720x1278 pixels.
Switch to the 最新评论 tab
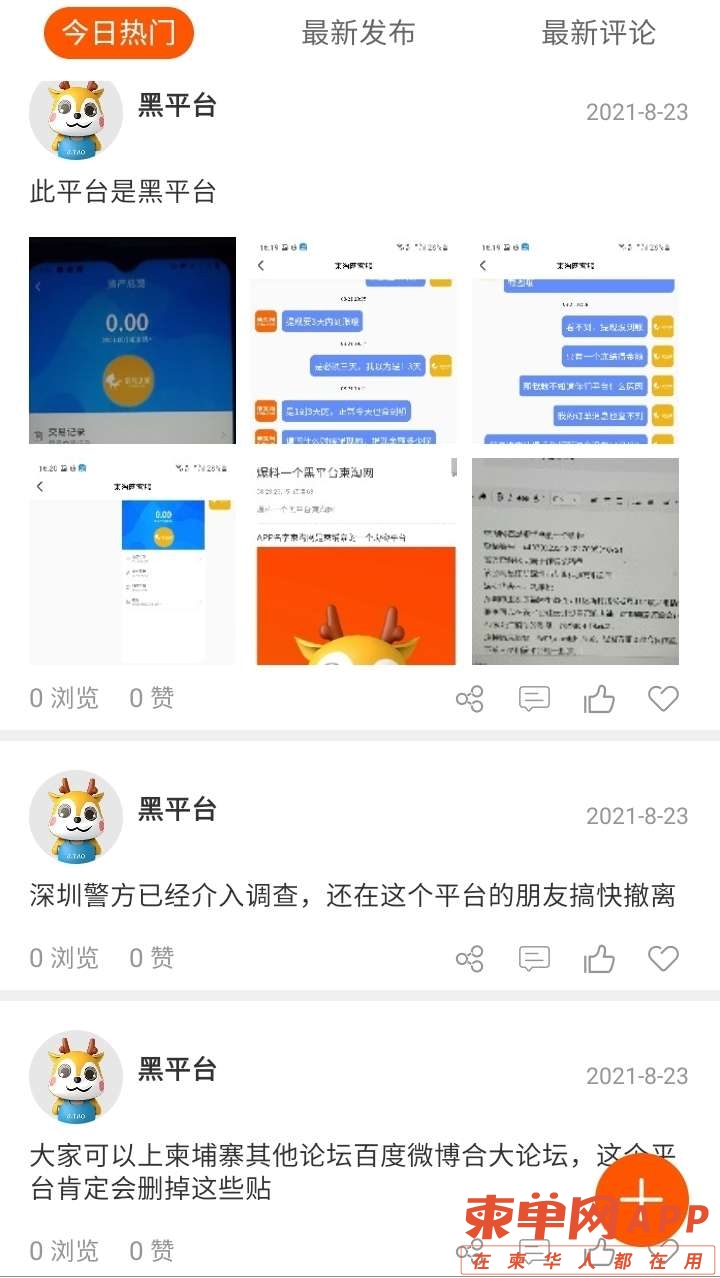[x=598, y=33]
